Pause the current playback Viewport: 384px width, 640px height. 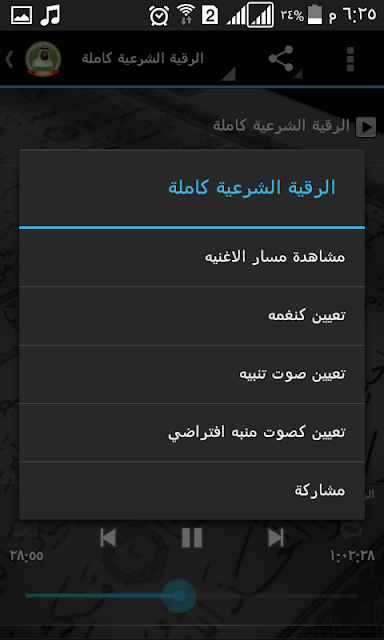(x=192, y=537)
